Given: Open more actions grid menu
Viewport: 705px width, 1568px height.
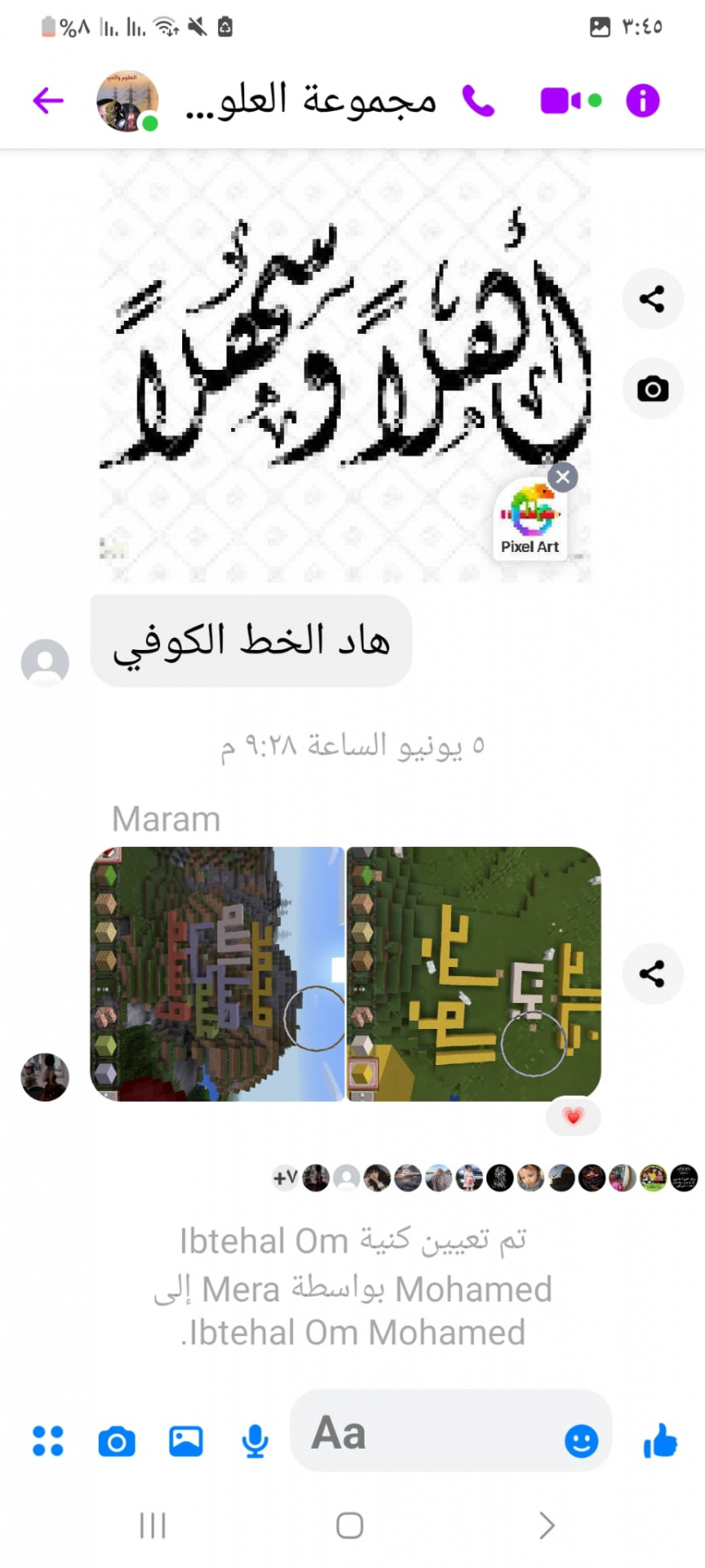Looking at the screenshot, I should [x=48, y=1441].
